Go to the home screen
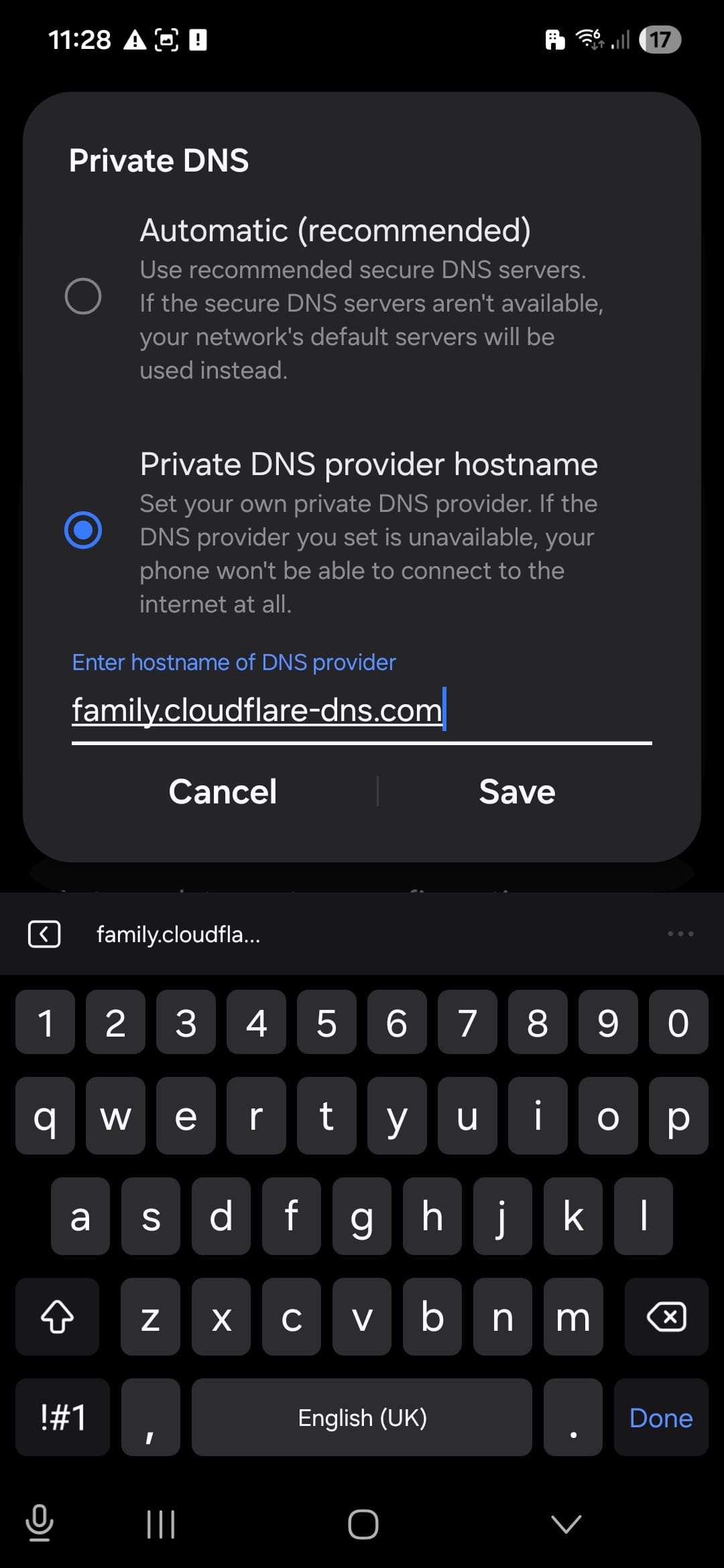 [x=363, y=1524]
